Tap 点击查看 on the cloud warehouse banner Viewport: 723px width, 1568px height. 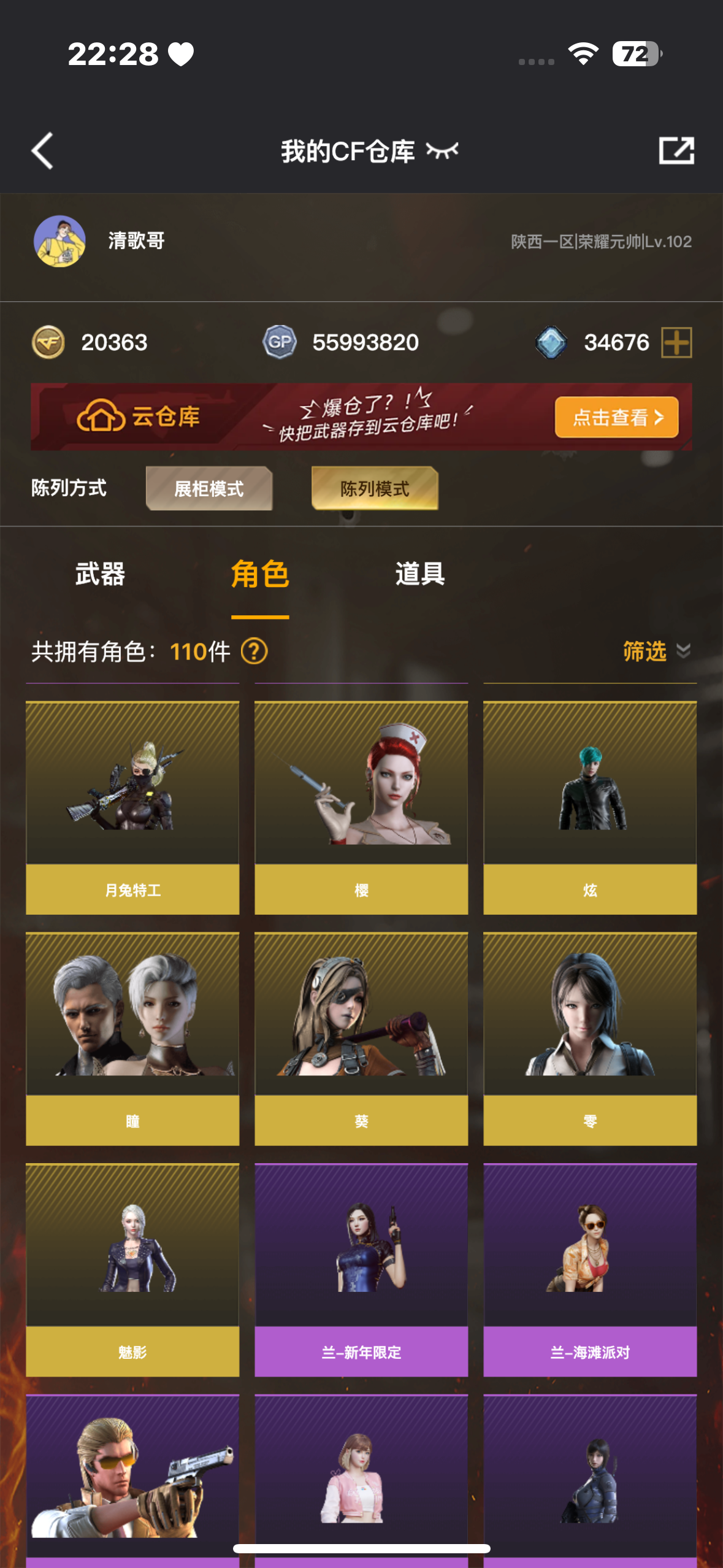pos(616,417)
